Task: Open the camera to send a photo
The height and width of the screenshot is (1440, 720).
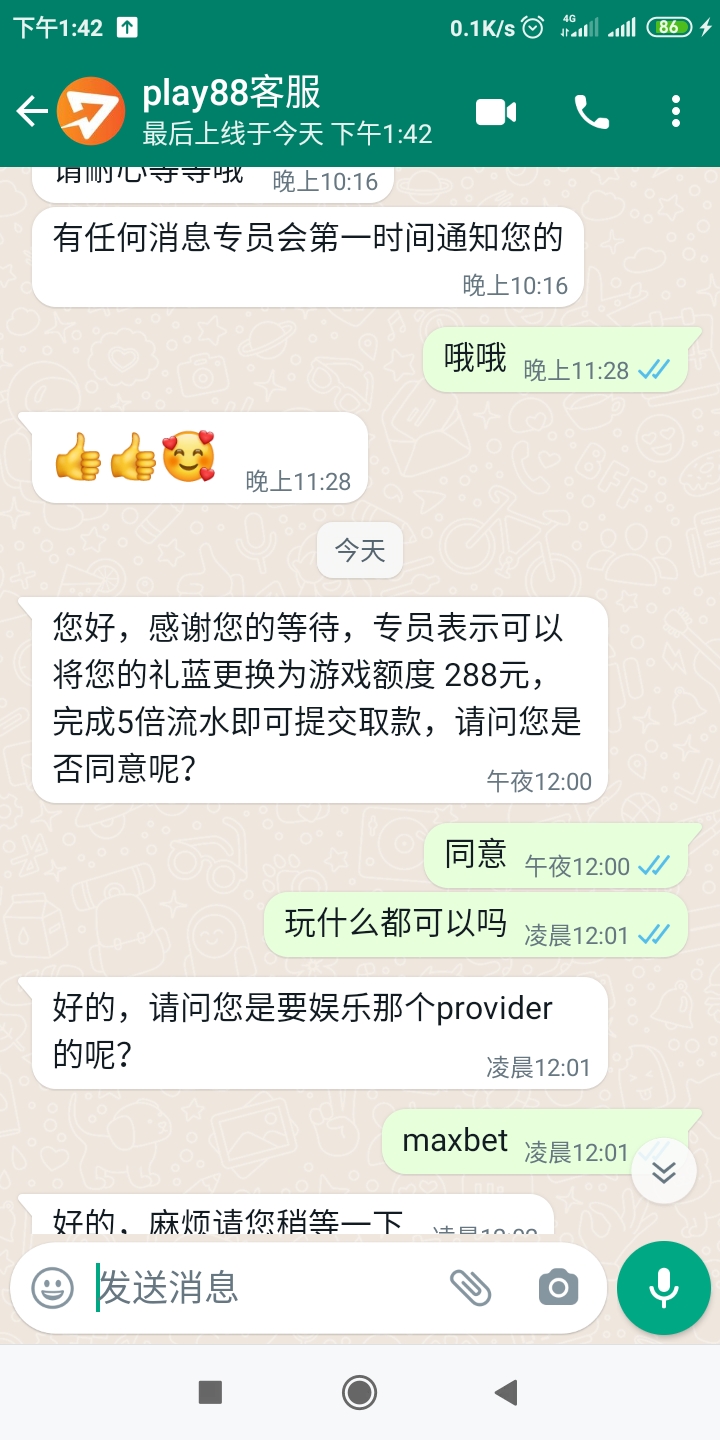Action: 558,1287
